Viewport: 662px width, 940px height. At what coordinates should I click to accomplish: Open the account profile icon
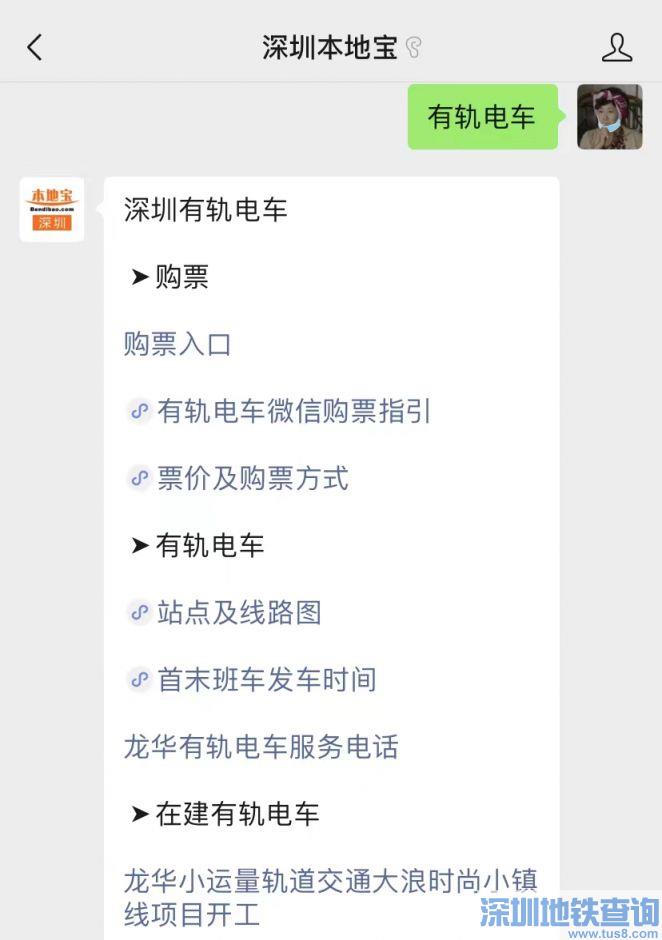(x=617, y=47)
